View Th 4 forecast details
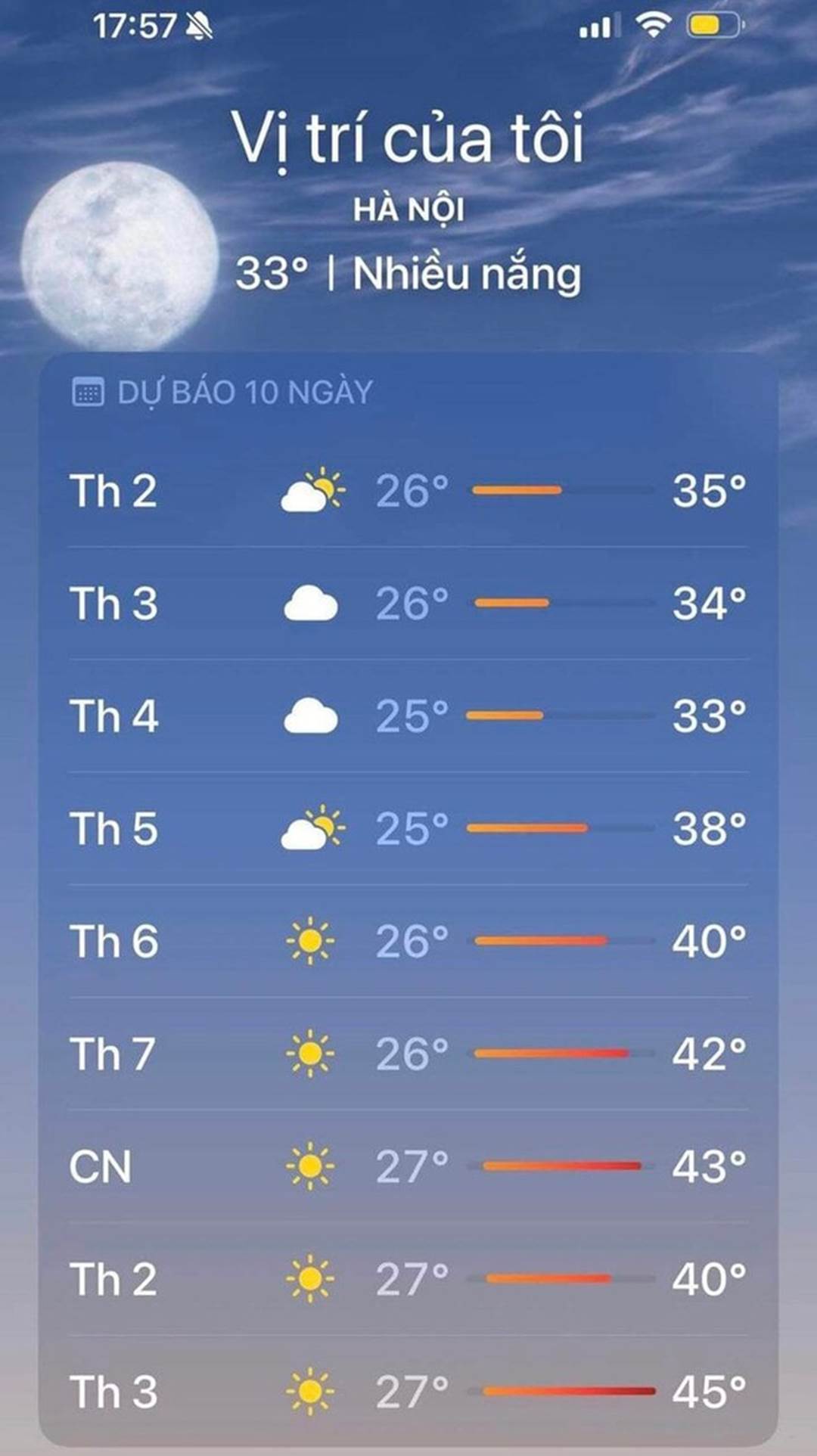 click(408, 716)
